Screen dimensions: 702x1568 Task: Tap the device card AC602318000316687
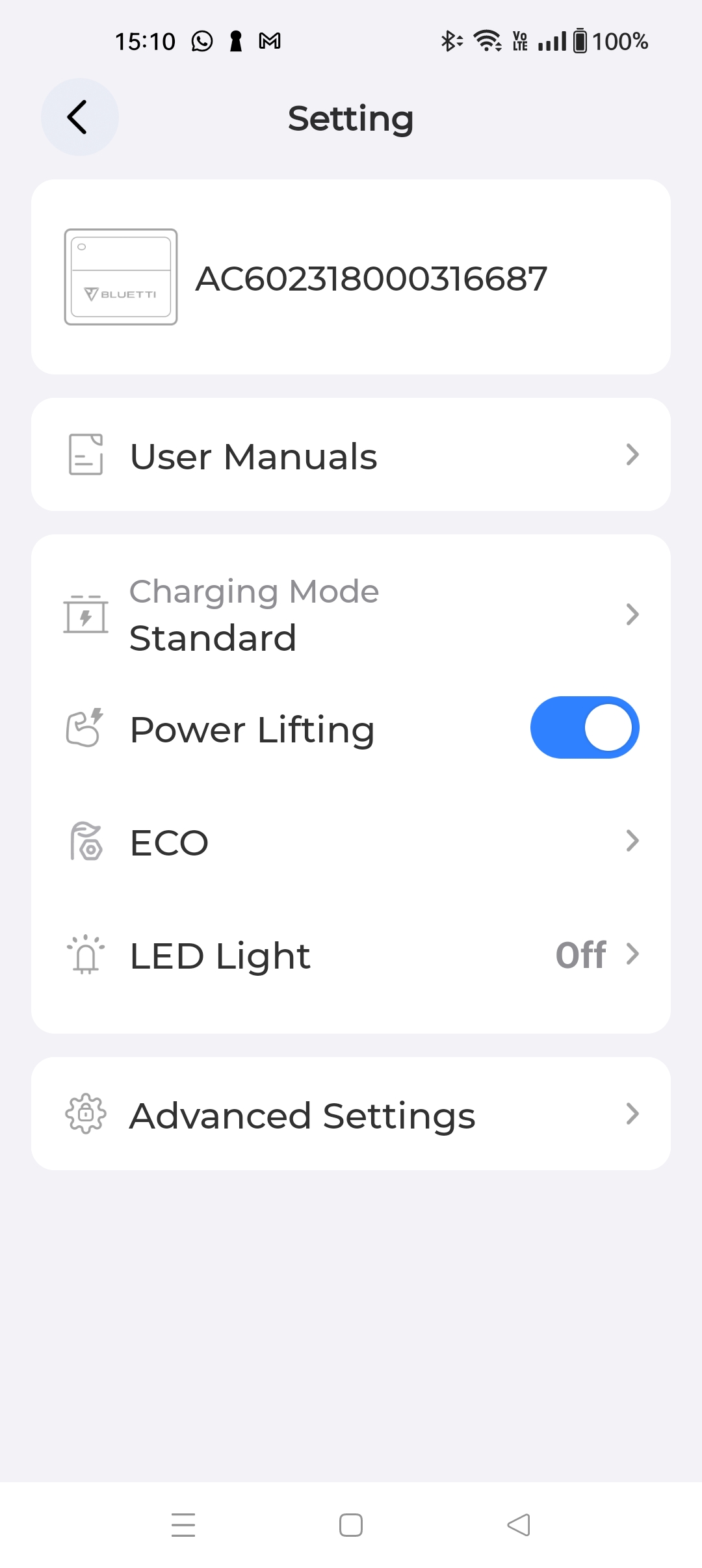tap(351, 278)
